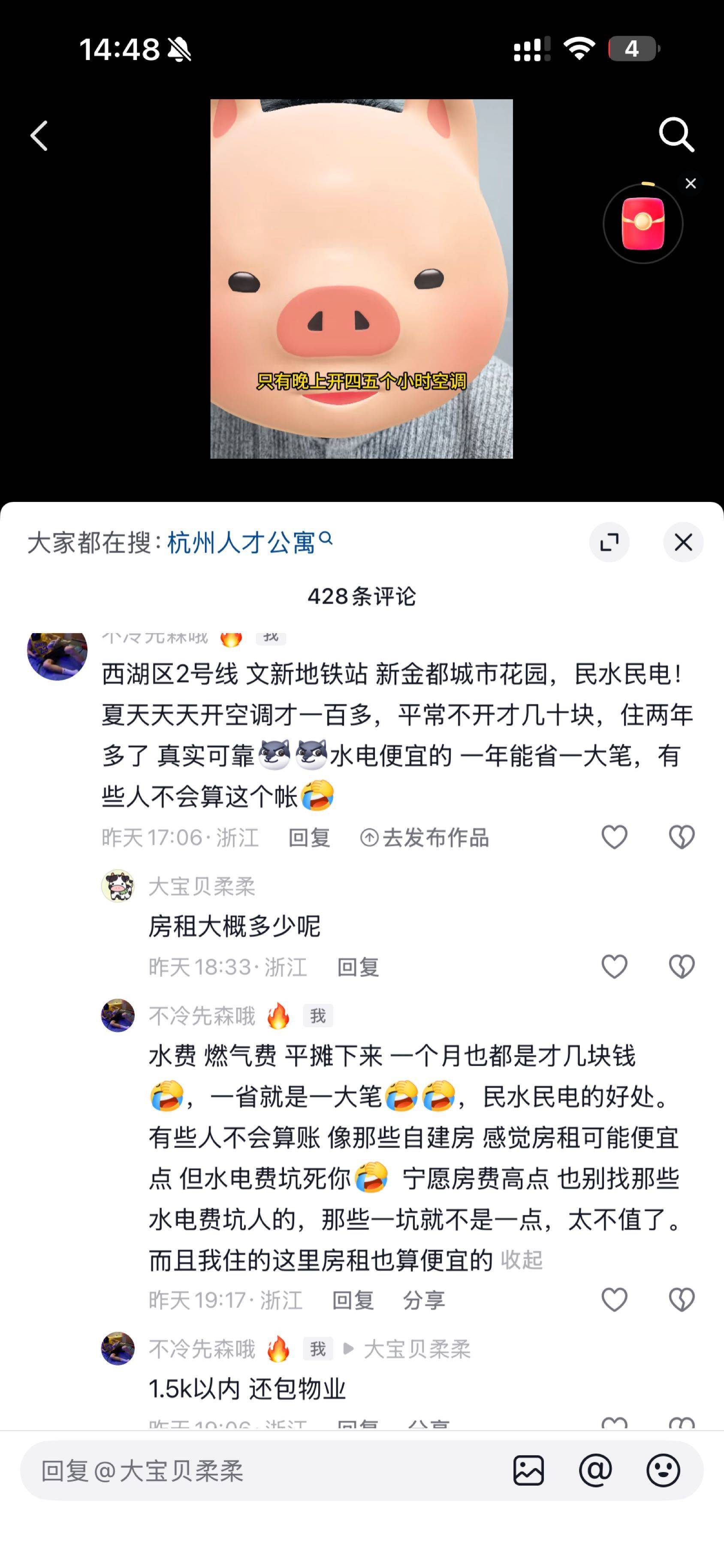Share the reply posted at 19:17

click(x=424, y=1300)
